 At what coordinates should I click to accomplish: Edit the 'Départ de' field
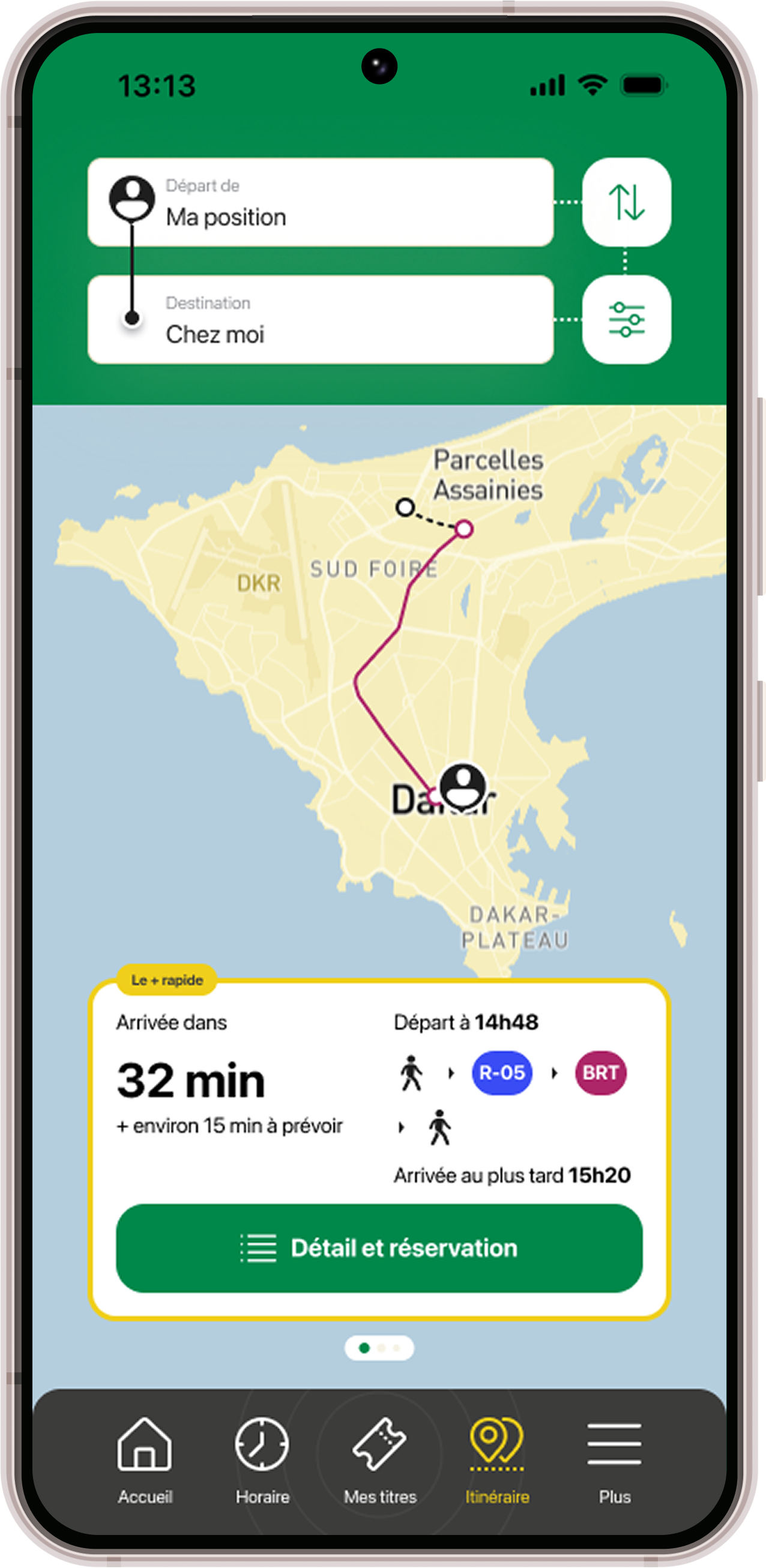pos(321,202)
